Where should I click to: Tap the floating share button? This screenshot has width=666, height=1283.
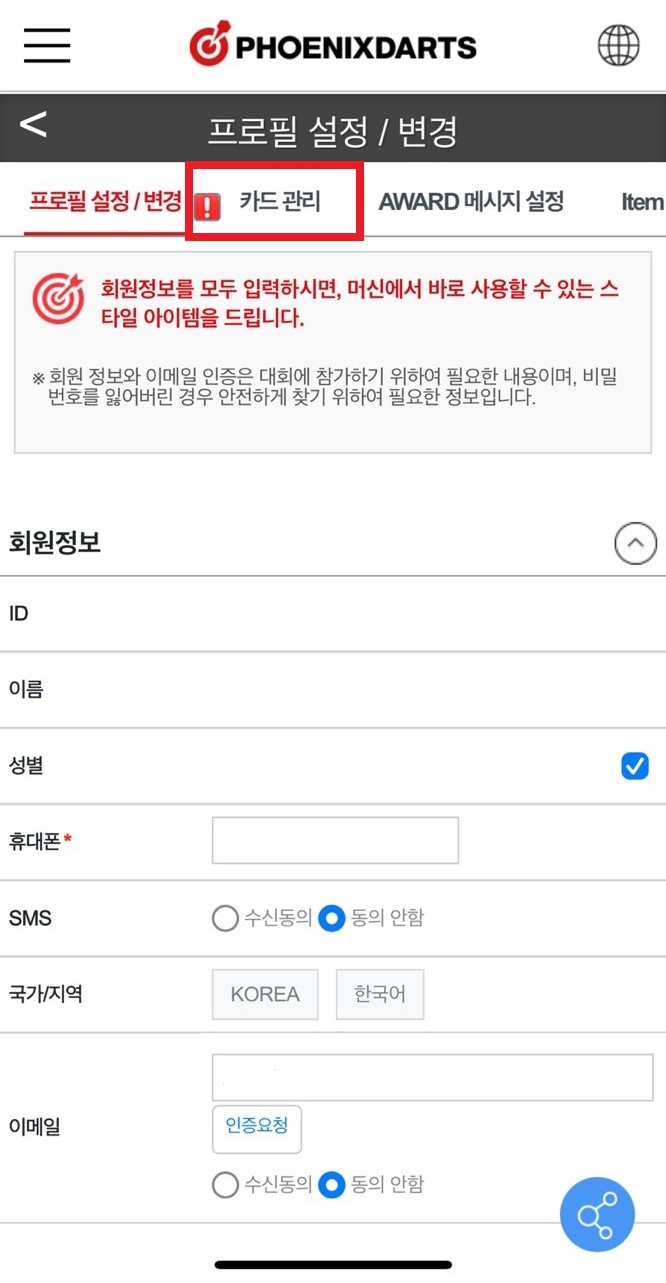pos(597,1217)
